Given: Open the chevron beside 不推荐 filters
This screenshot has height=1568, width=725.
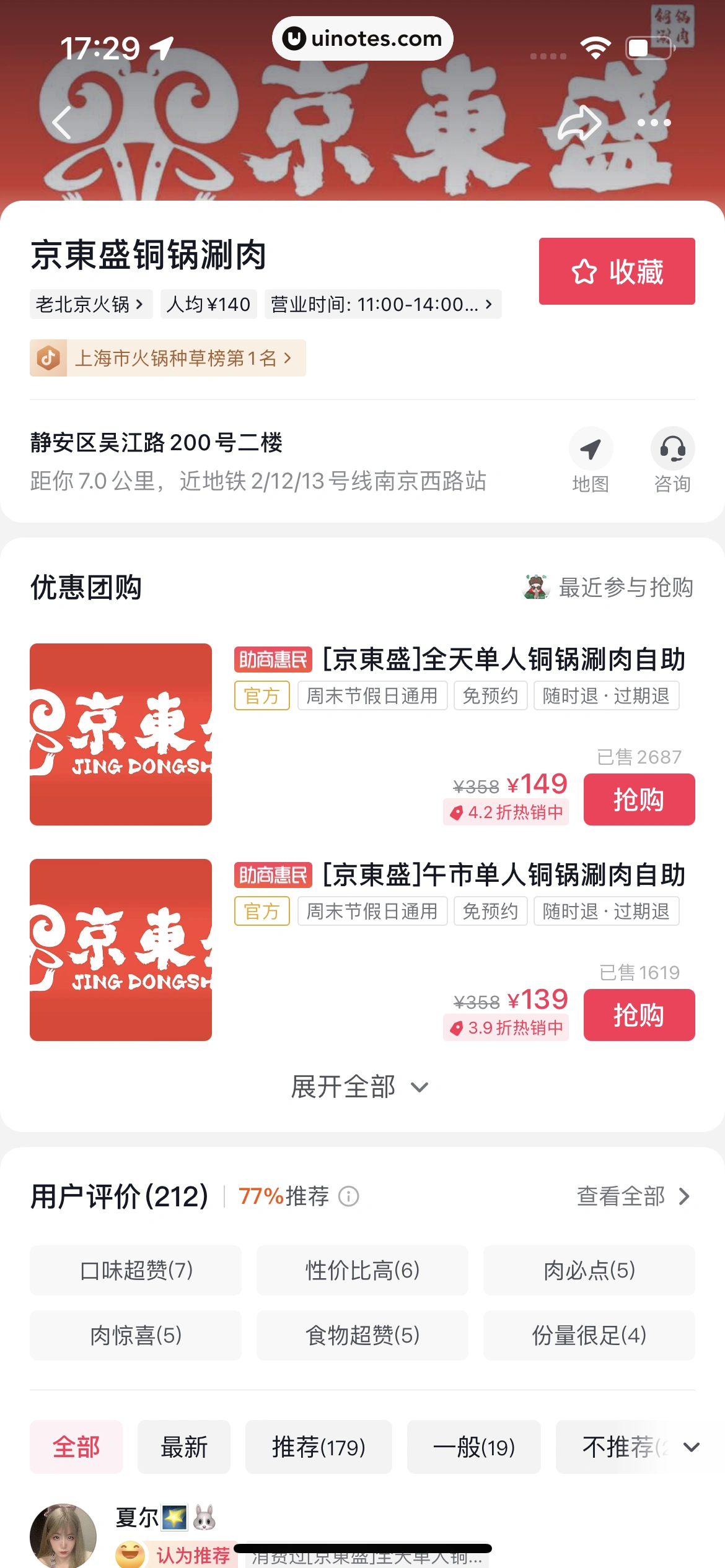Looking at the screenshot, I should pos(690,1447).
